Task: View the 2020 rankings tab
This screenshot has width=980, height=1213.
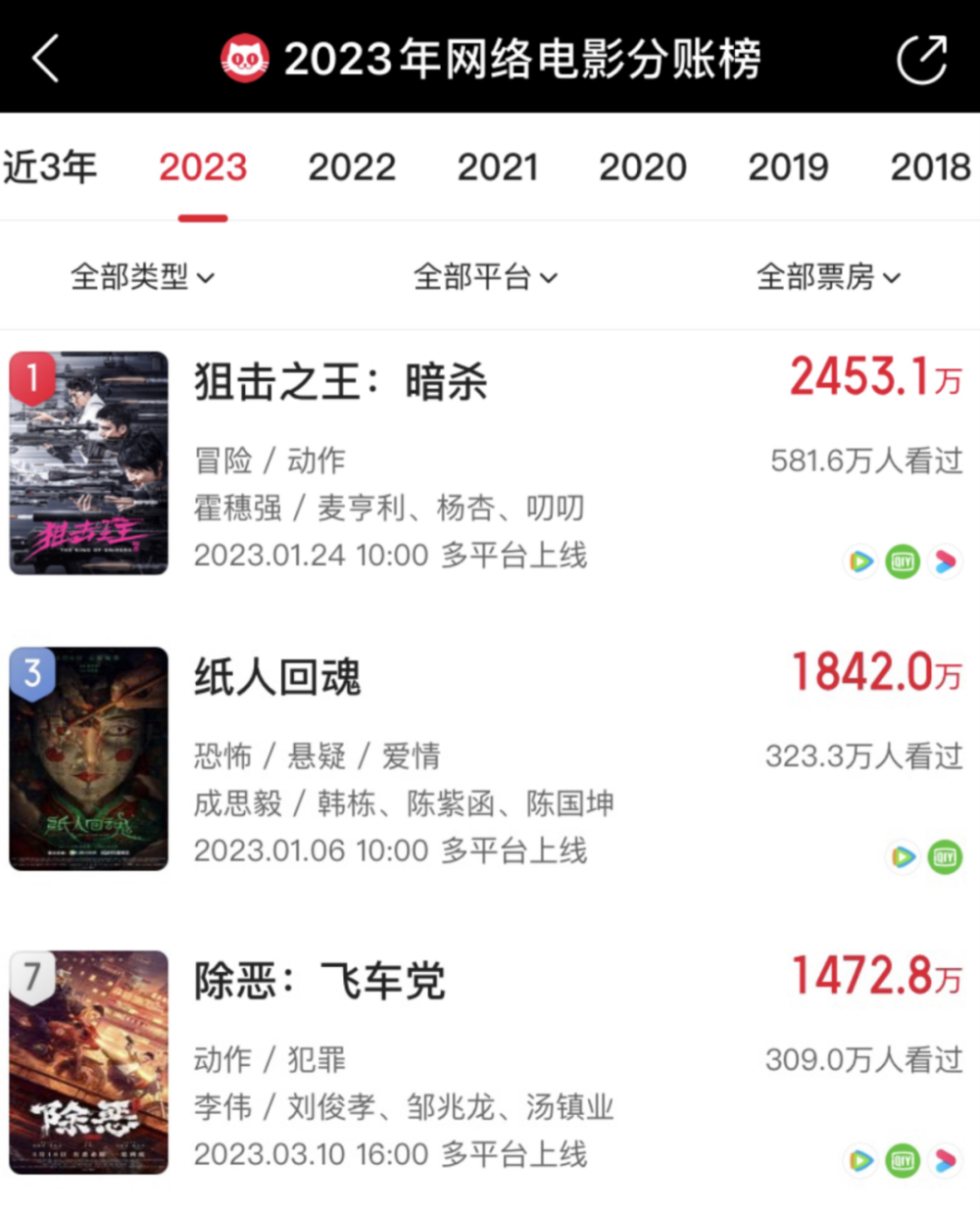Action: pyautogui.click(x=643, y=168)
